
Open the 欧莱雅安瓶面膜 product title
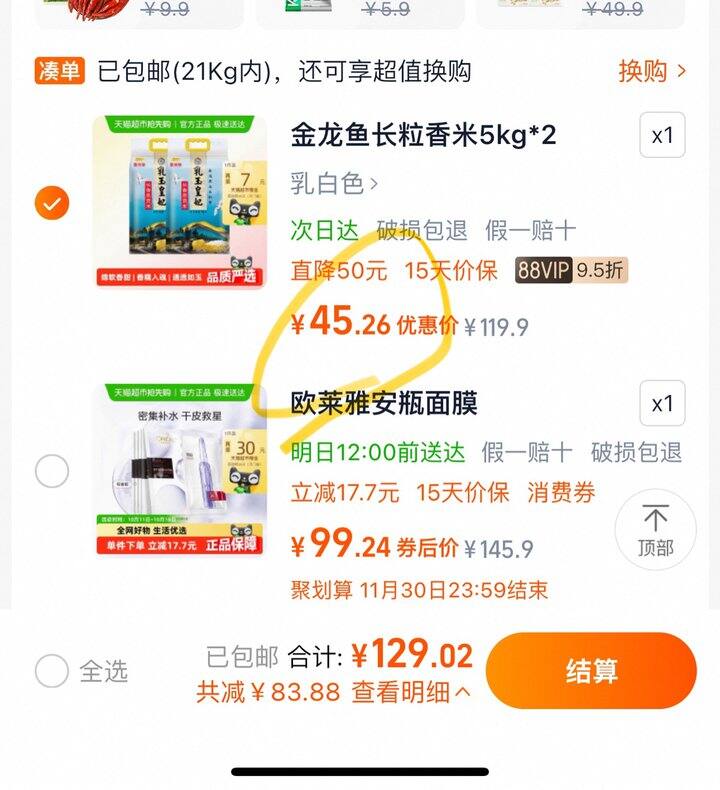click(384, 404)
